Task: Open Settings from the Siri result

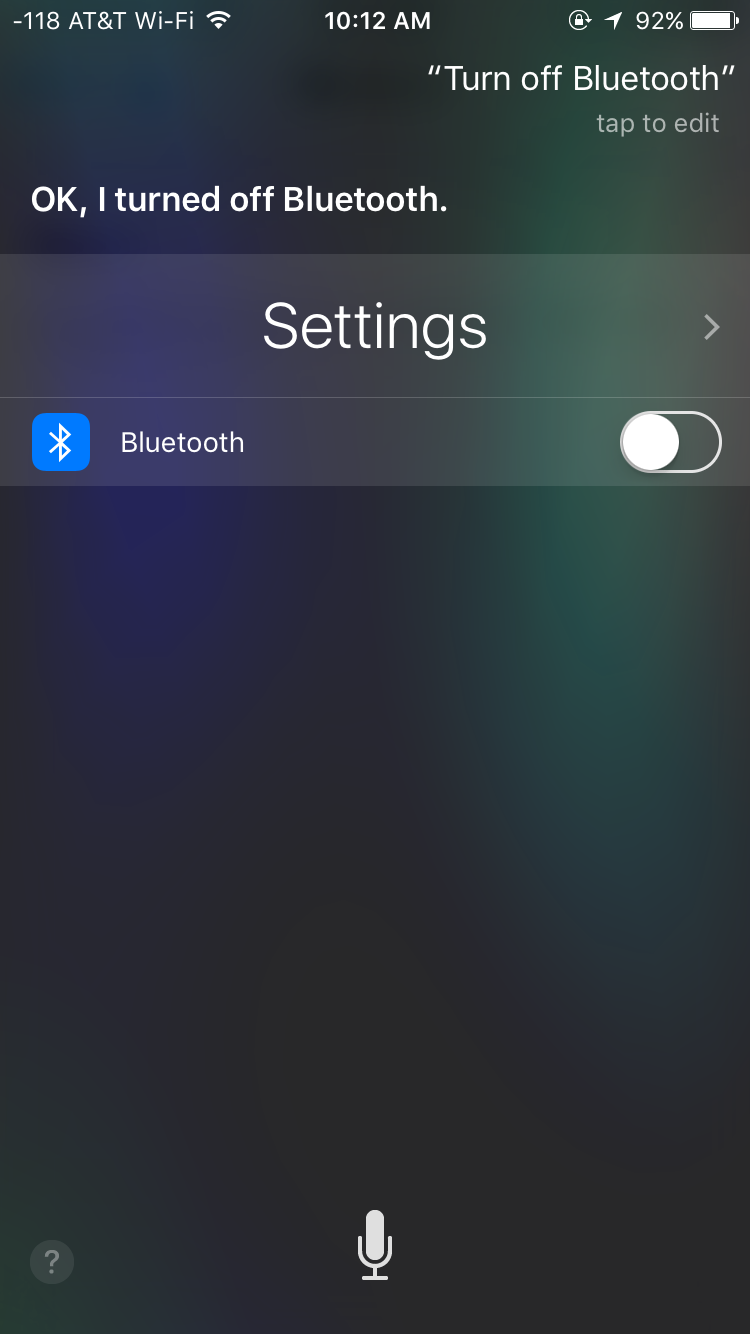Action: pos(375,326)
